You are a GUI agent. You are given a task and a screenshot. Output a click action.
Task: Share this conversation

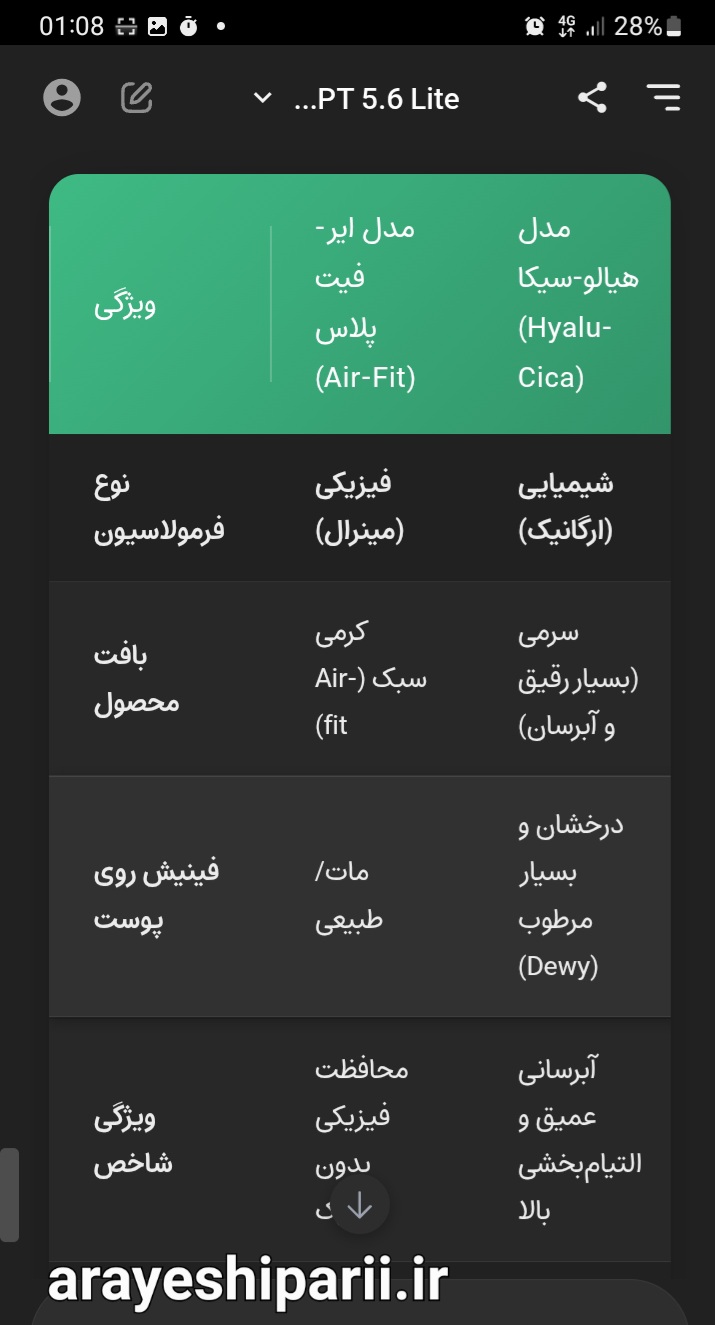tap(593, 98)
